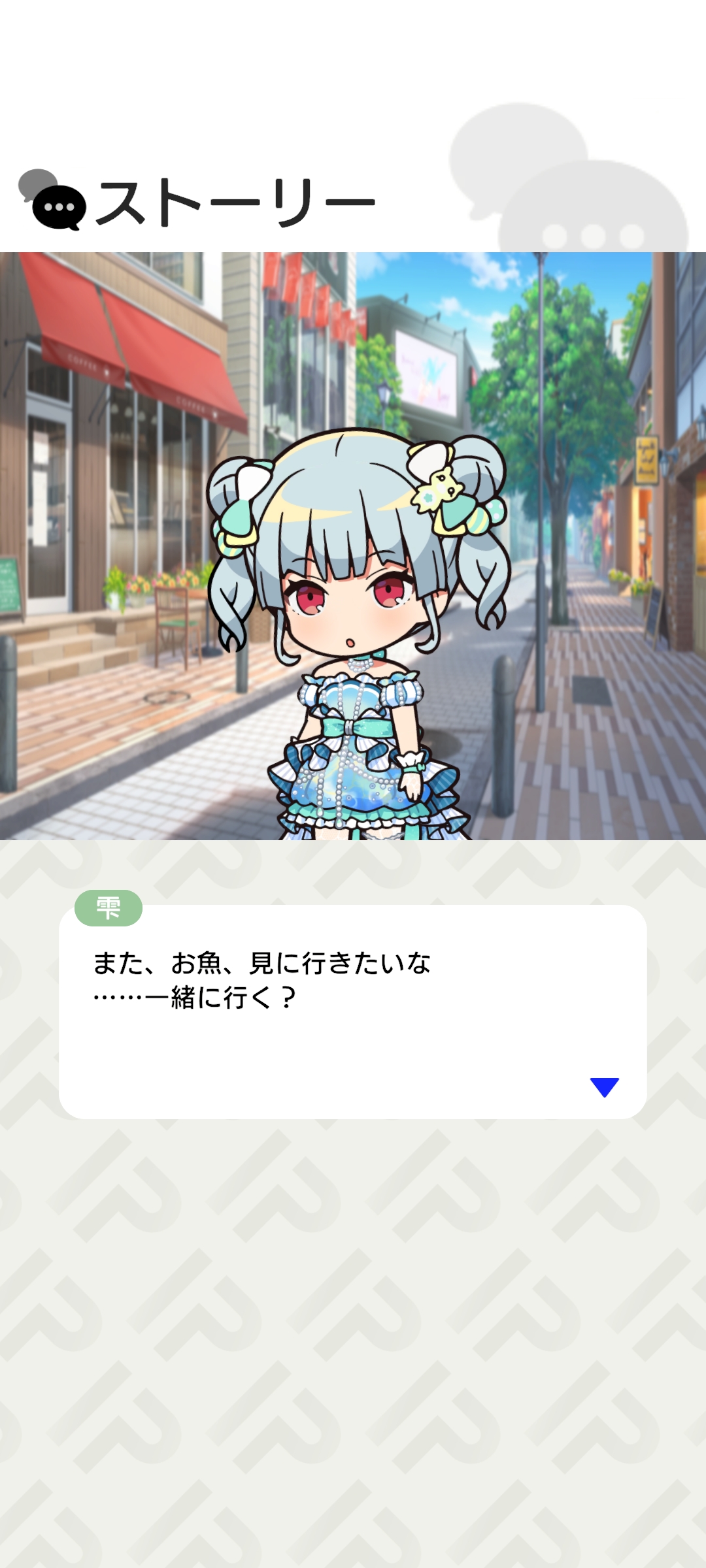Image resolution: width=706 pixels, height=1568 pixels.
Task: Tap the blue arrow to advance dialogue
Action: click(x=604, y=1086)
